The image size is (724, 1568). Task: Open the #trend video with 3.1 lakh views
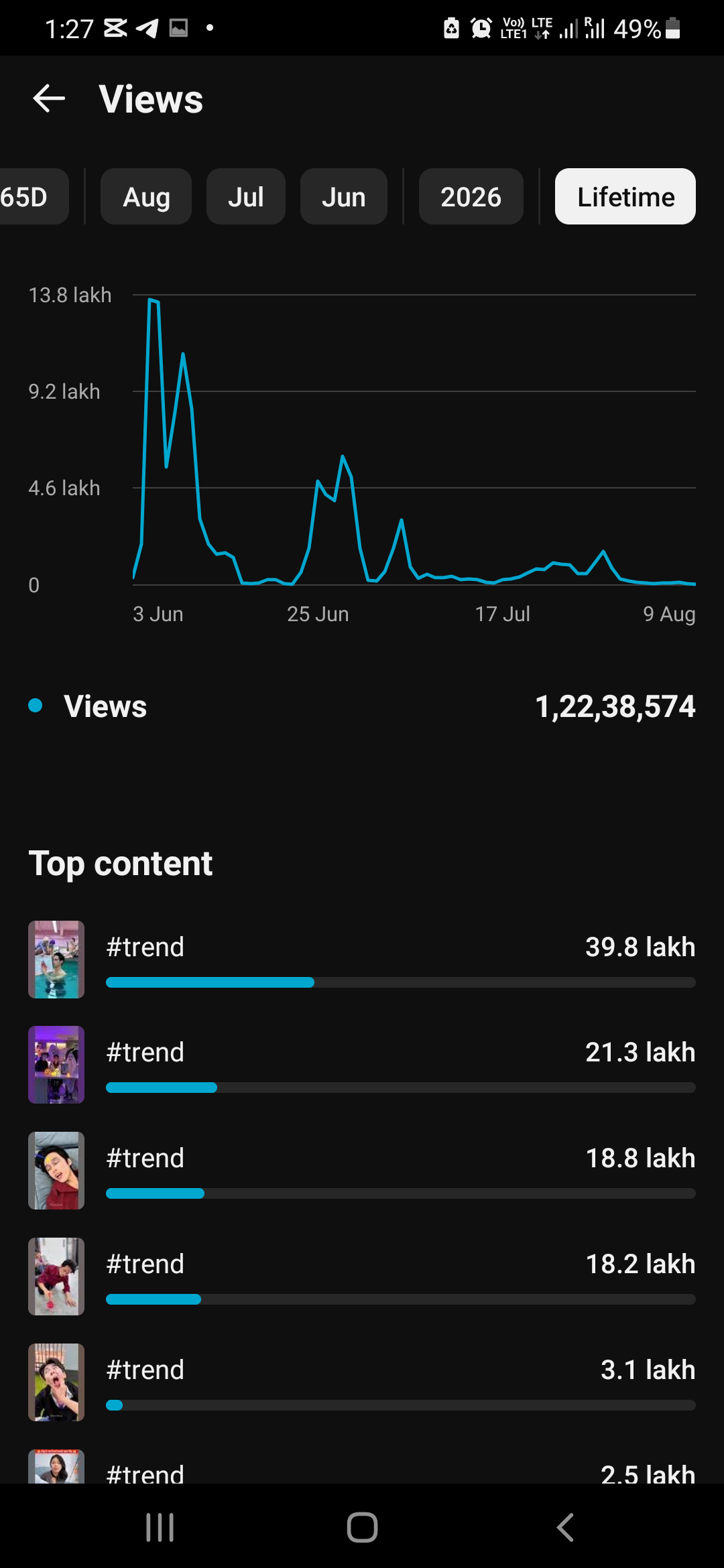tap(362, 1382)
